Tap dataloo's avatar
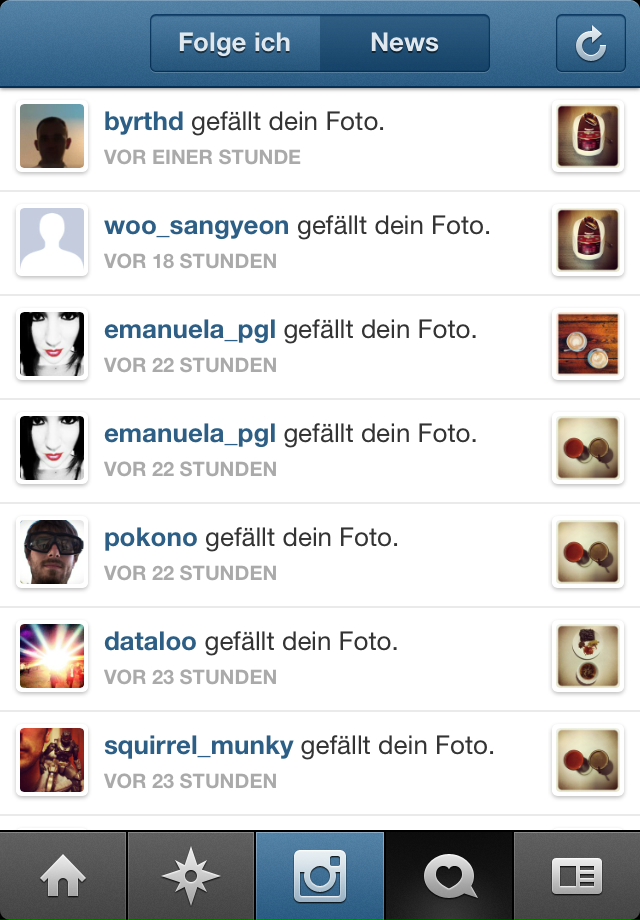640x920 pixels. 52,657
